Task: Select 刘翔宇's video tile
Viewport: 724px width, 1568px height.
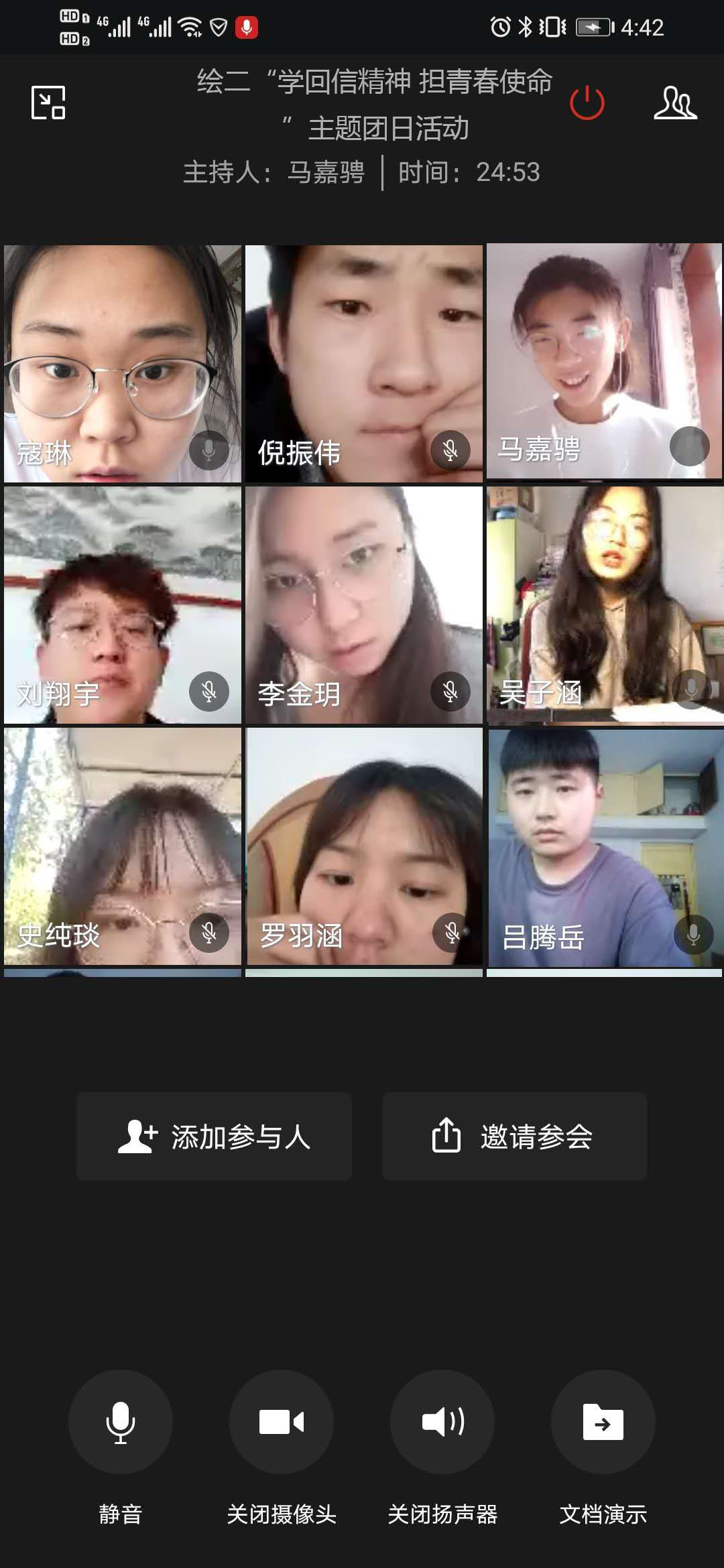Action: click(x=123, y=604)
